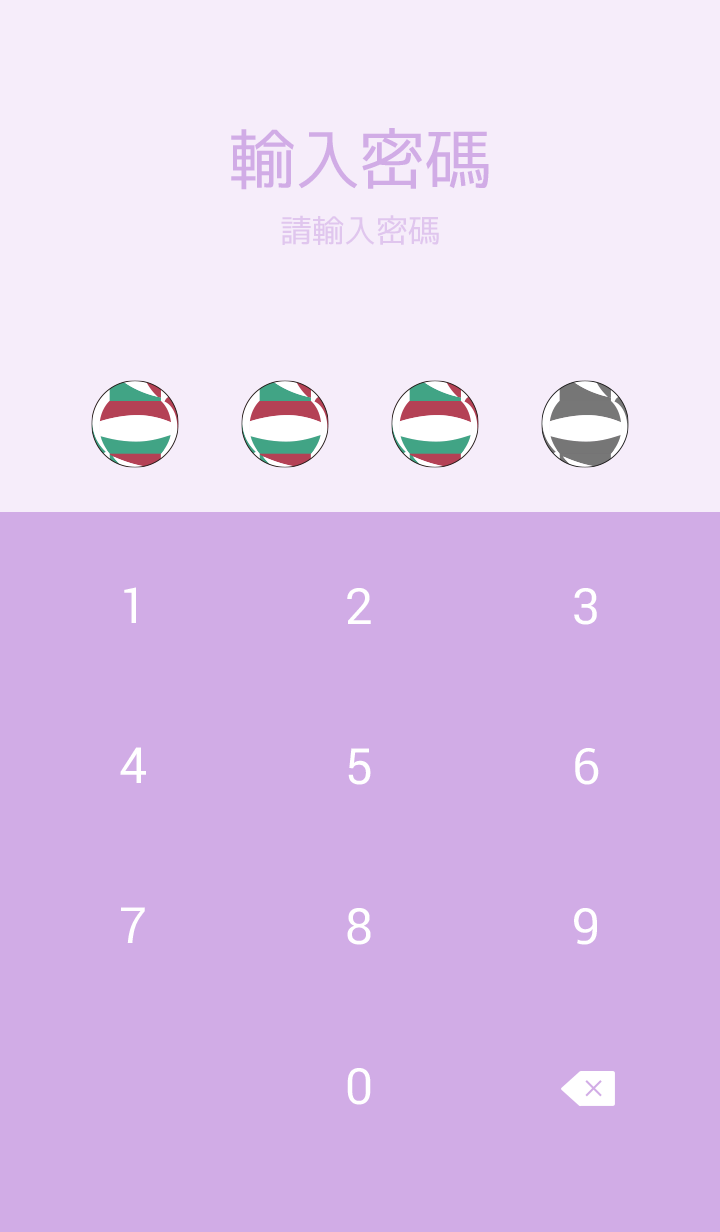
Task: Tap number 8 on the keypad
Action: pos(359,927)
